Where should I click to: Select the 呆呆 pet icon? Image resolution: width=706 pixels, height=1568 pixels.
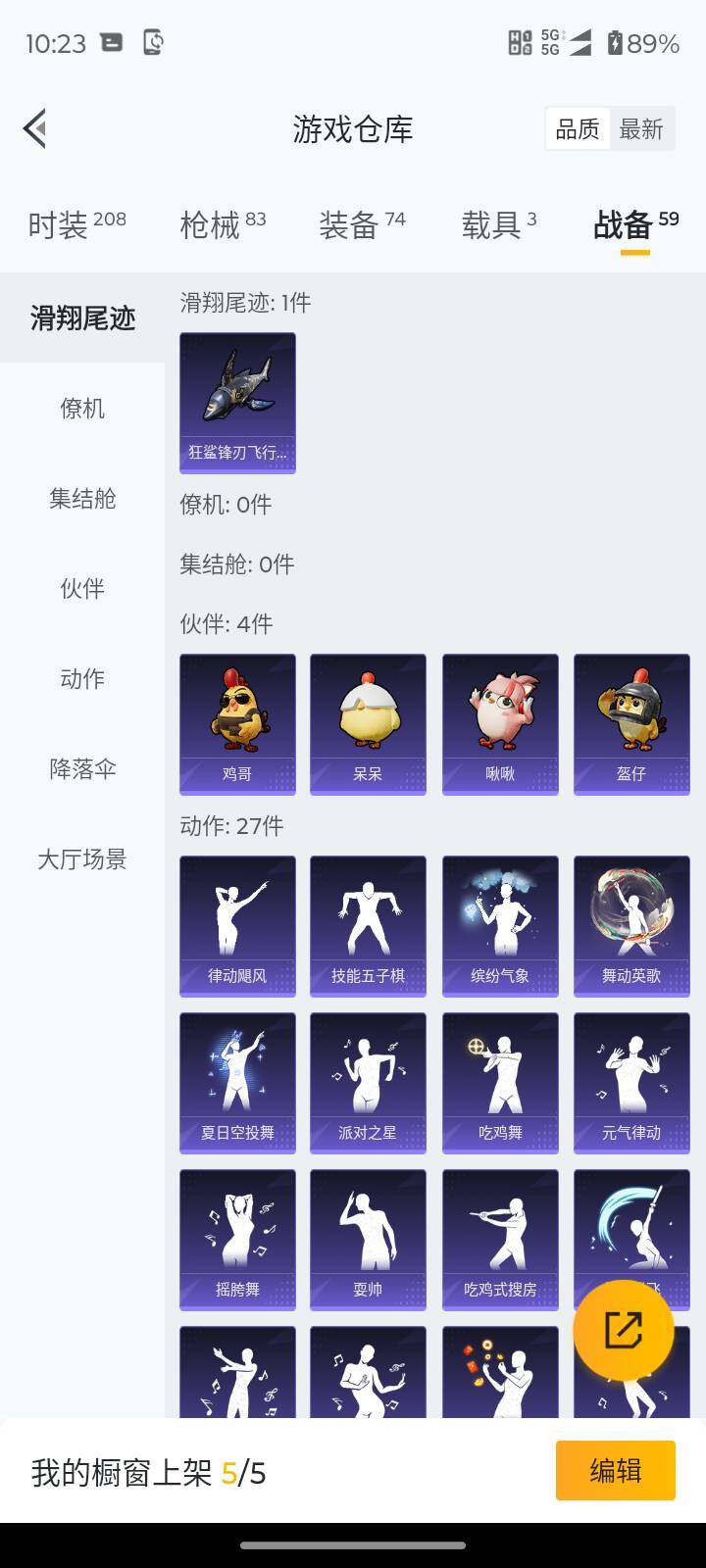coord(368,723)
